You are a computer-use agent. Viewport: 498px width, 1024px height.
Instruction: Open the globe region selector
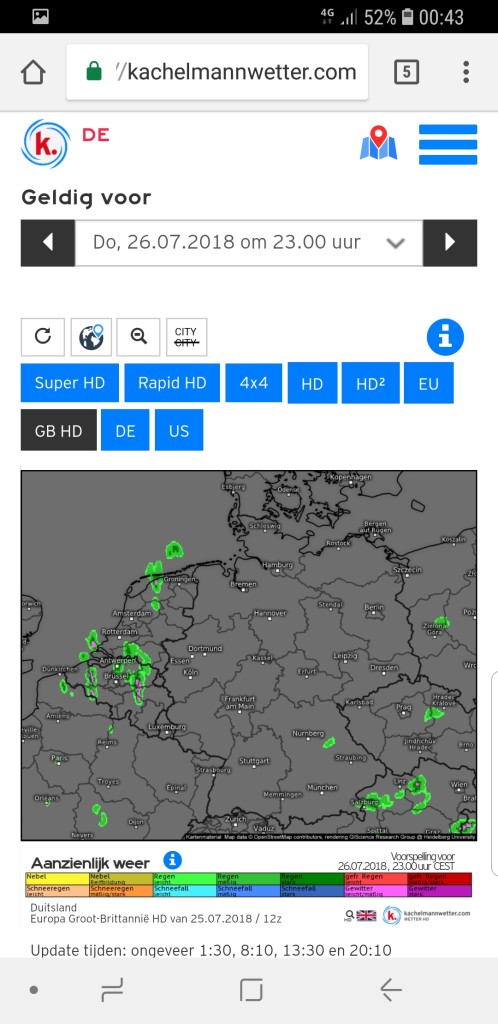(x=91, y=337)
